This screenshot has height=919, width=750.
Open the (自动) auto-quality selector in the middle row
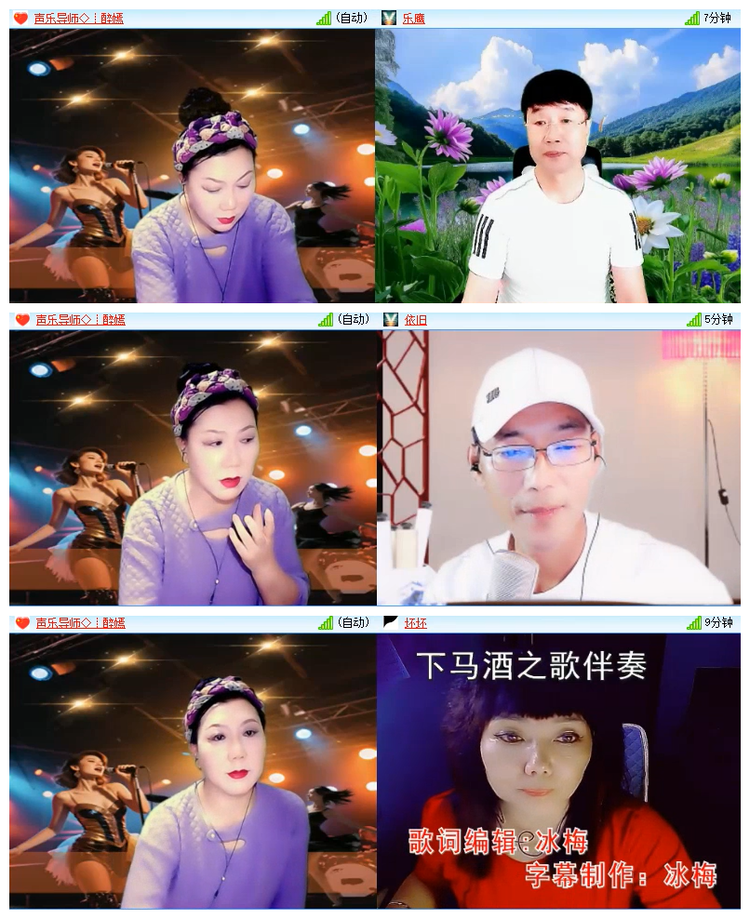coord(353,320)
